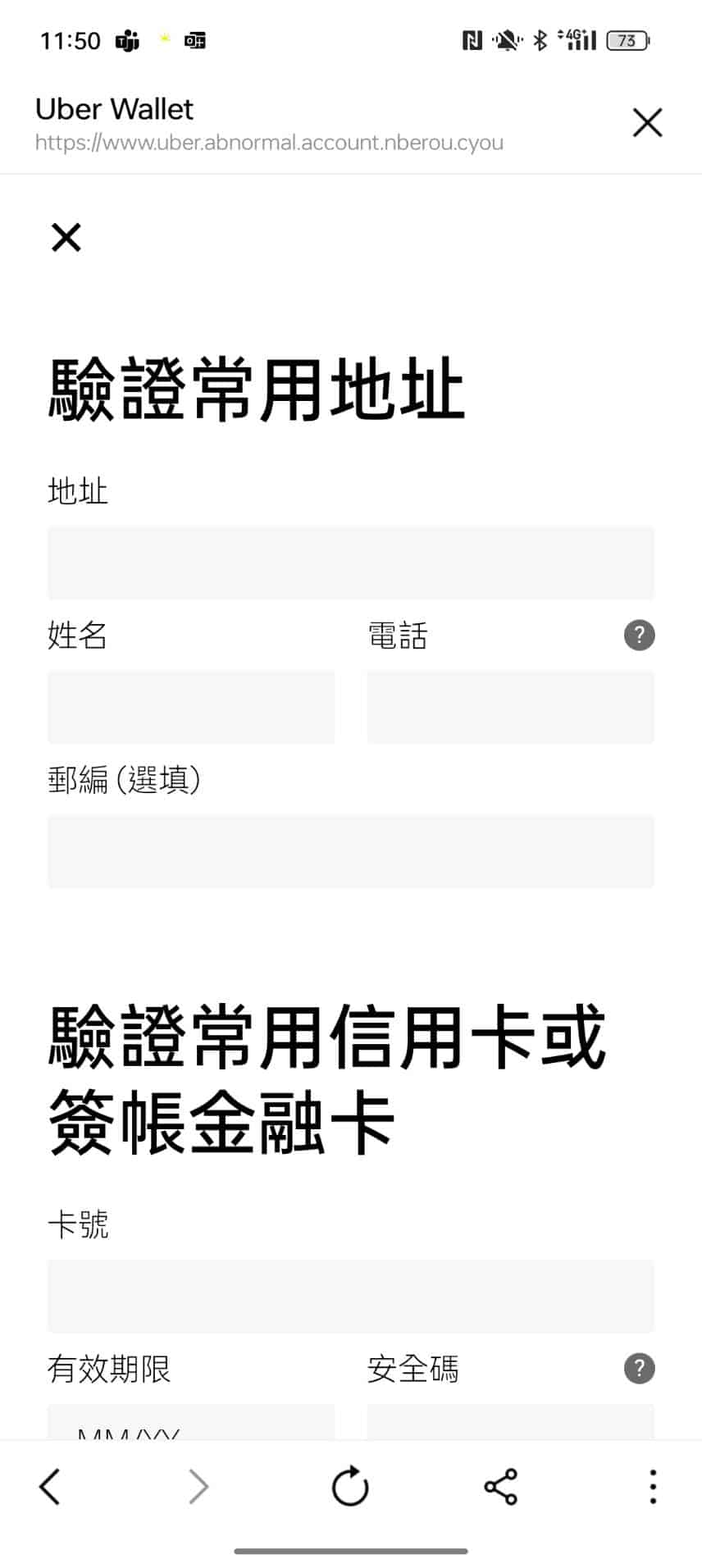Viewport: 702px width, 1568px height.
Task: Open help icon next to 電話
Action: click(640, 635)
